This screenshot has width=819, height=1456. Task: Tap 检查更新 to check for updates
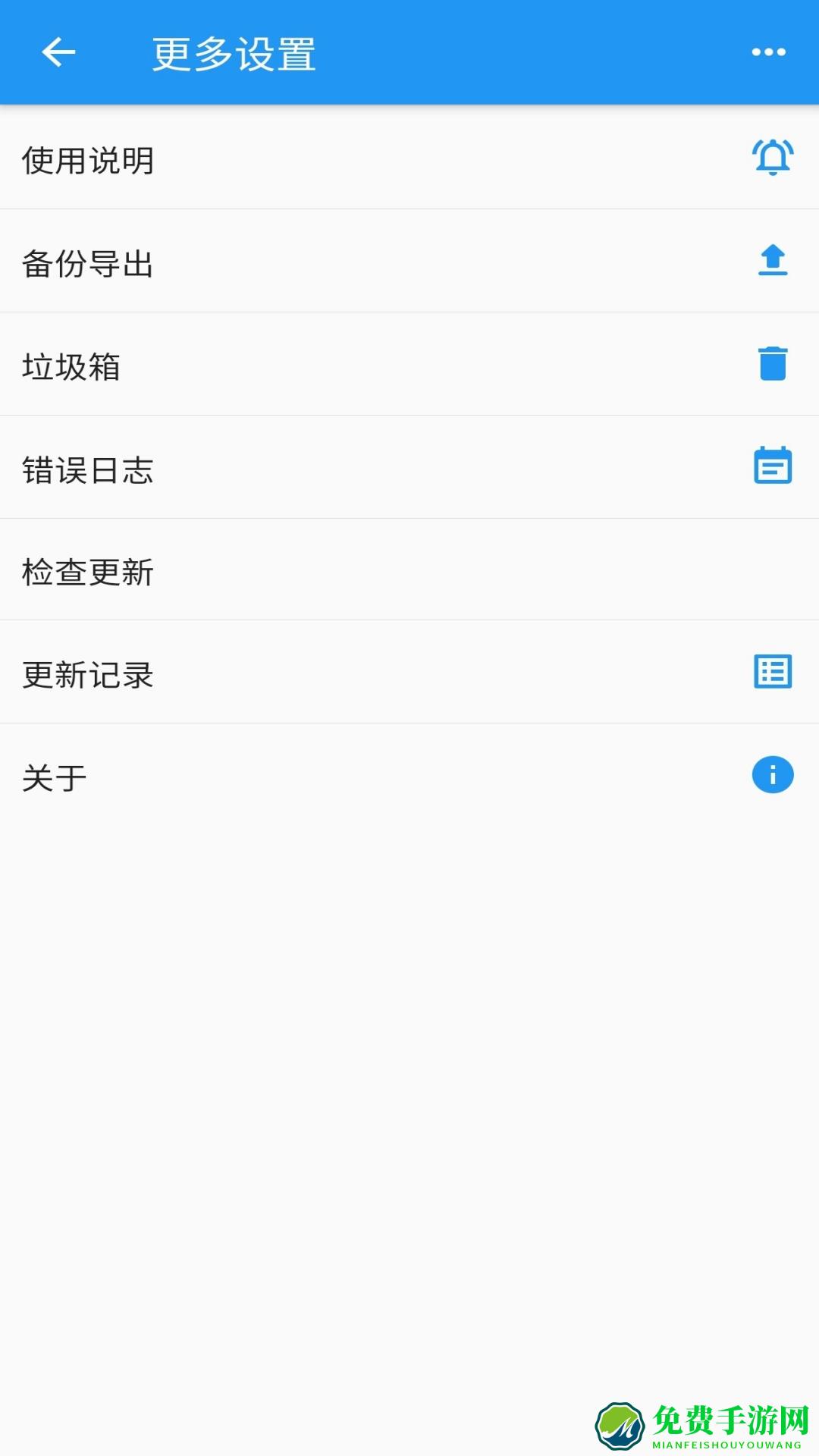coord(303,573)
